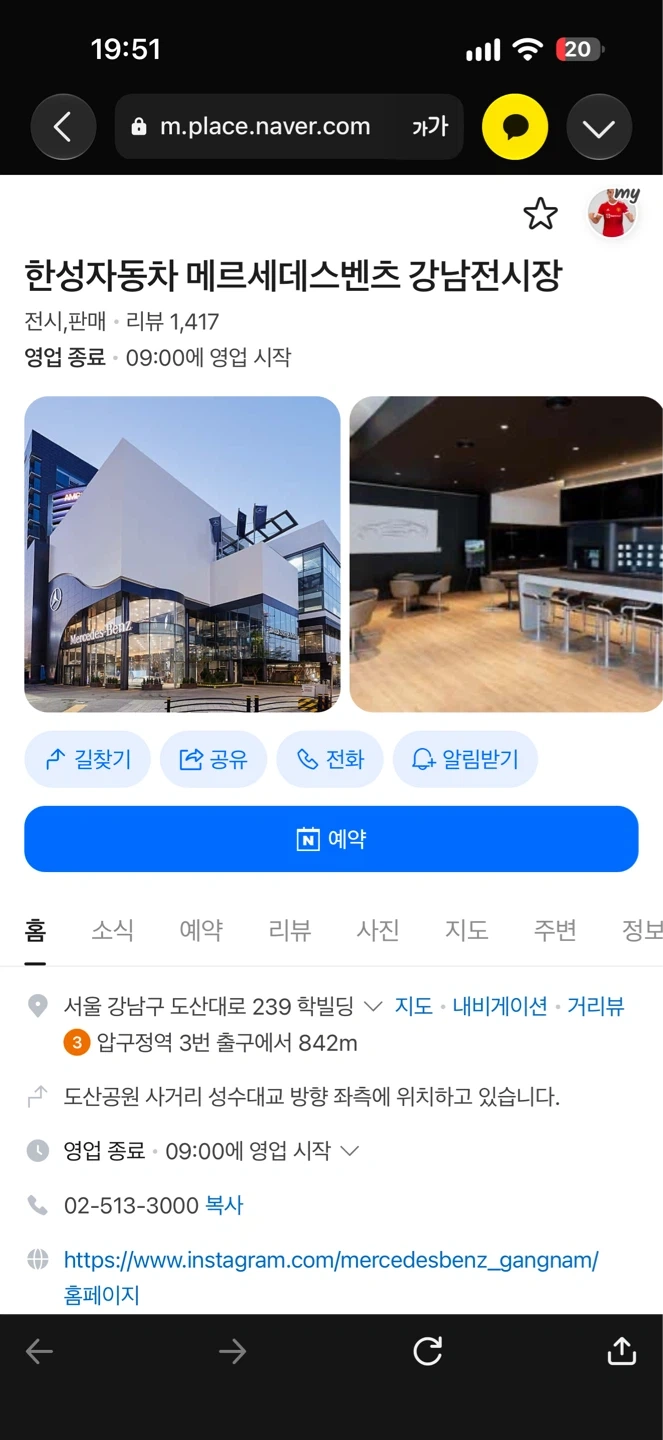Open the yellow KakaoTalk chat bubble button

[x=515, y=127]
